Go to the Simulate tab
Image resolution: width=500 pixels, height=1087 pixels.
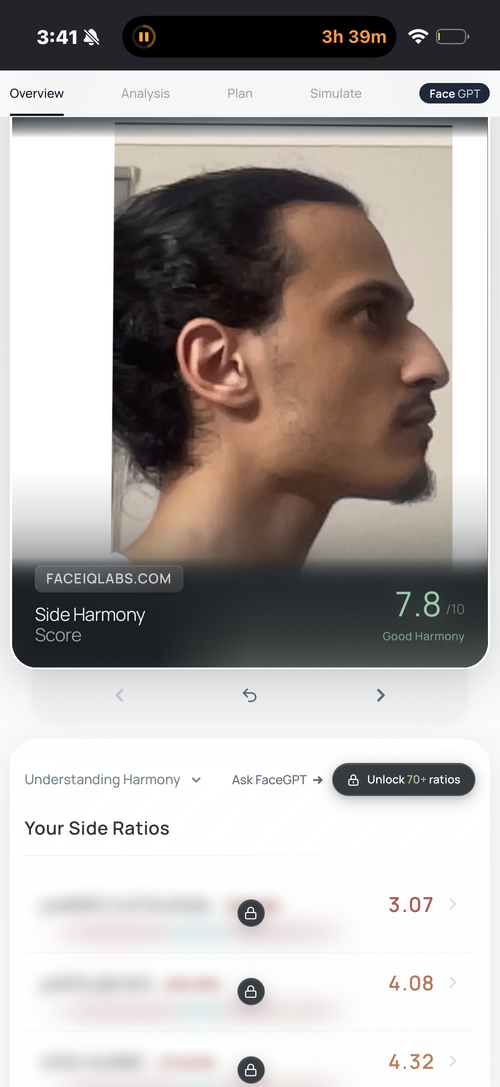click(336, 94)
